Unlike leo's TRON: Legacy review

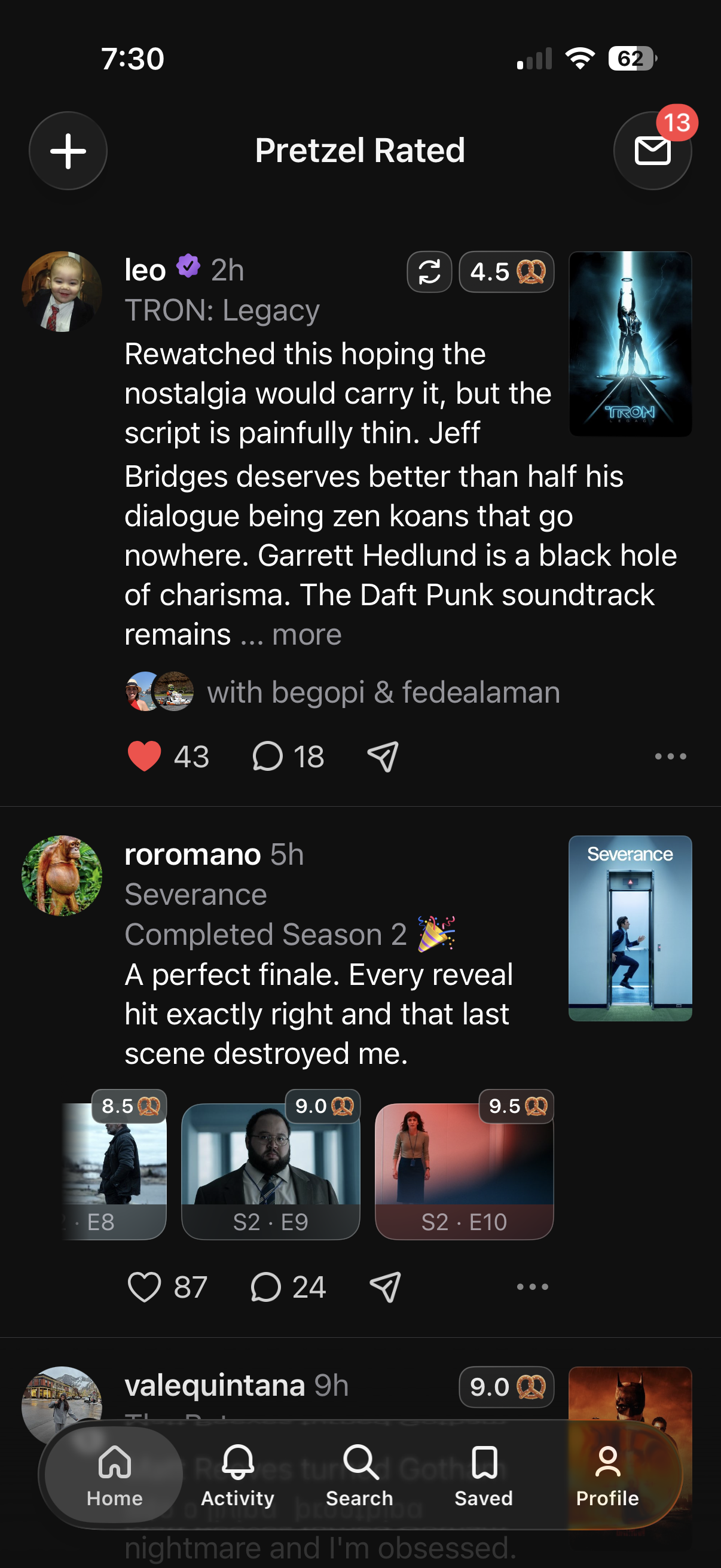coord(144,756)
